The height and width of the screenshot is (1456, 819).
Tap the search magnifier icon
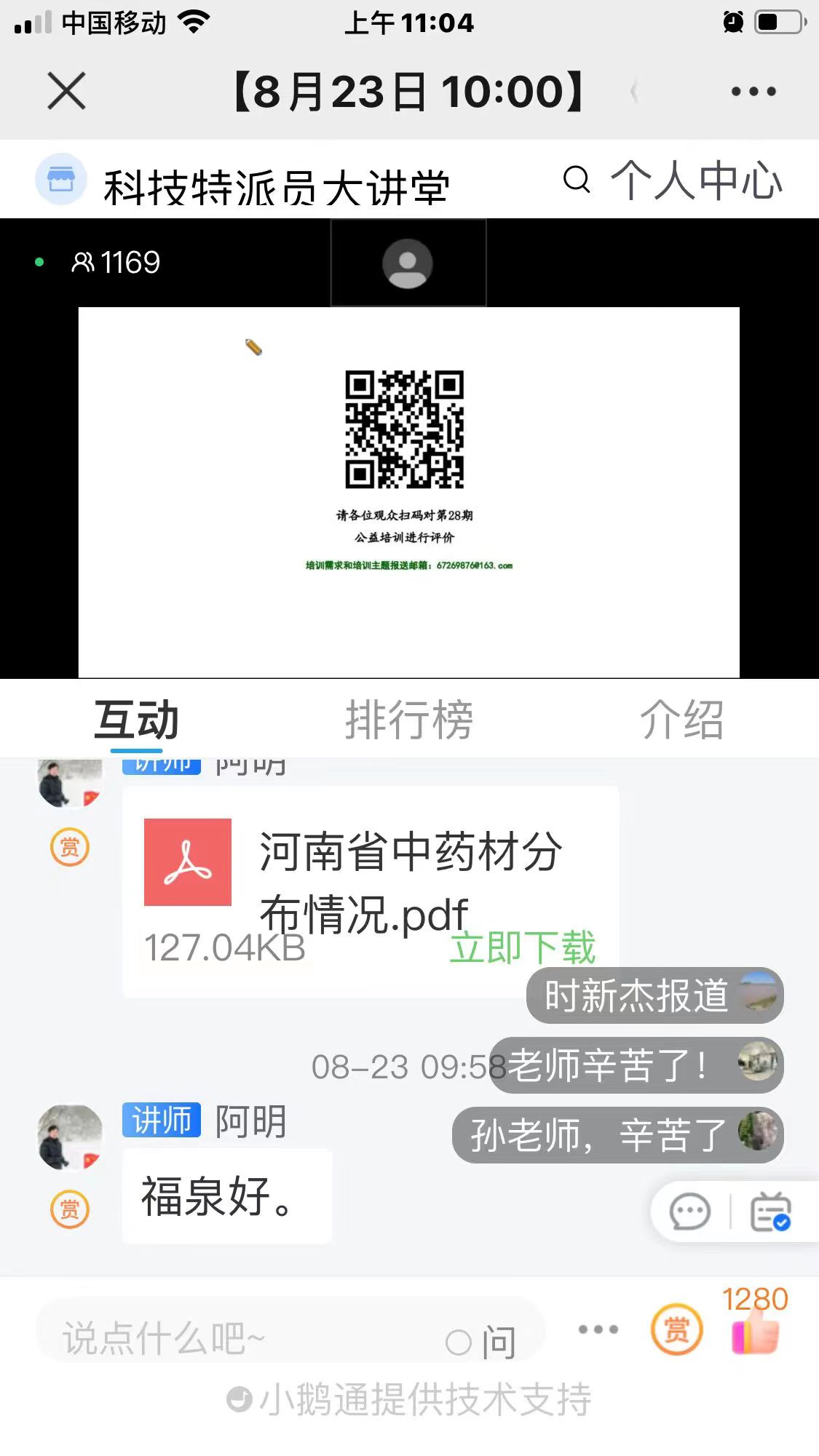(x=576, y=179)
